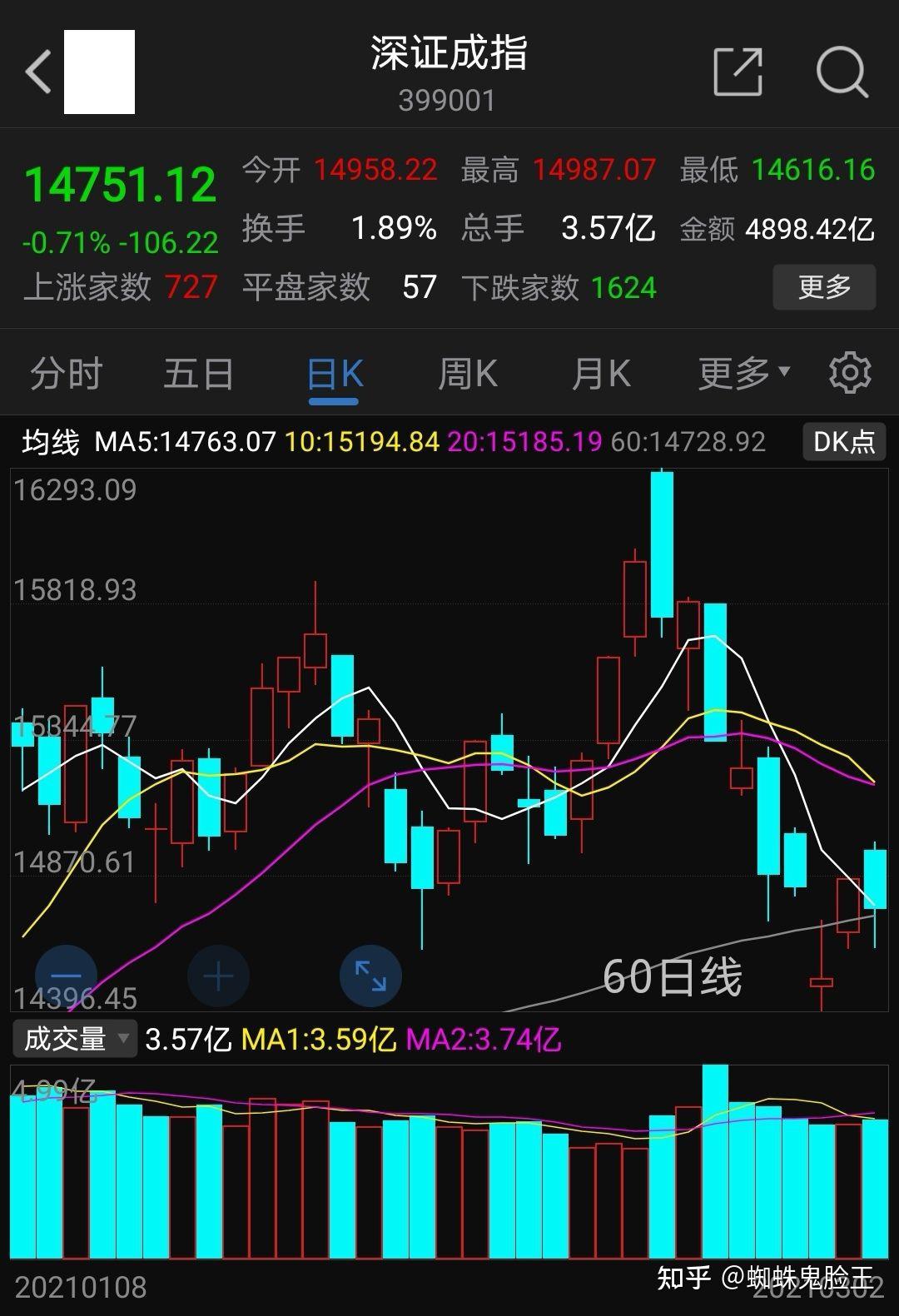This screenshot has width=899, height=1316.
Task: Go back using the top-left arrow
Action: [38, 72]
